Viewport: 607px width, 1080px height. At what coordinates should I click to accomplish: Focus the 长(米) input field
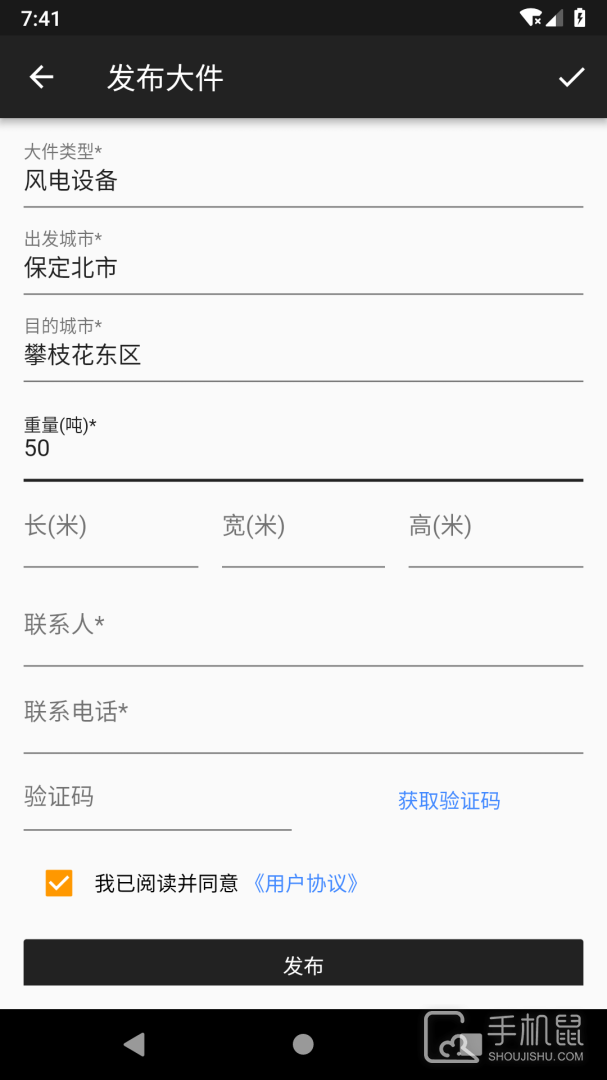(111, 535)
